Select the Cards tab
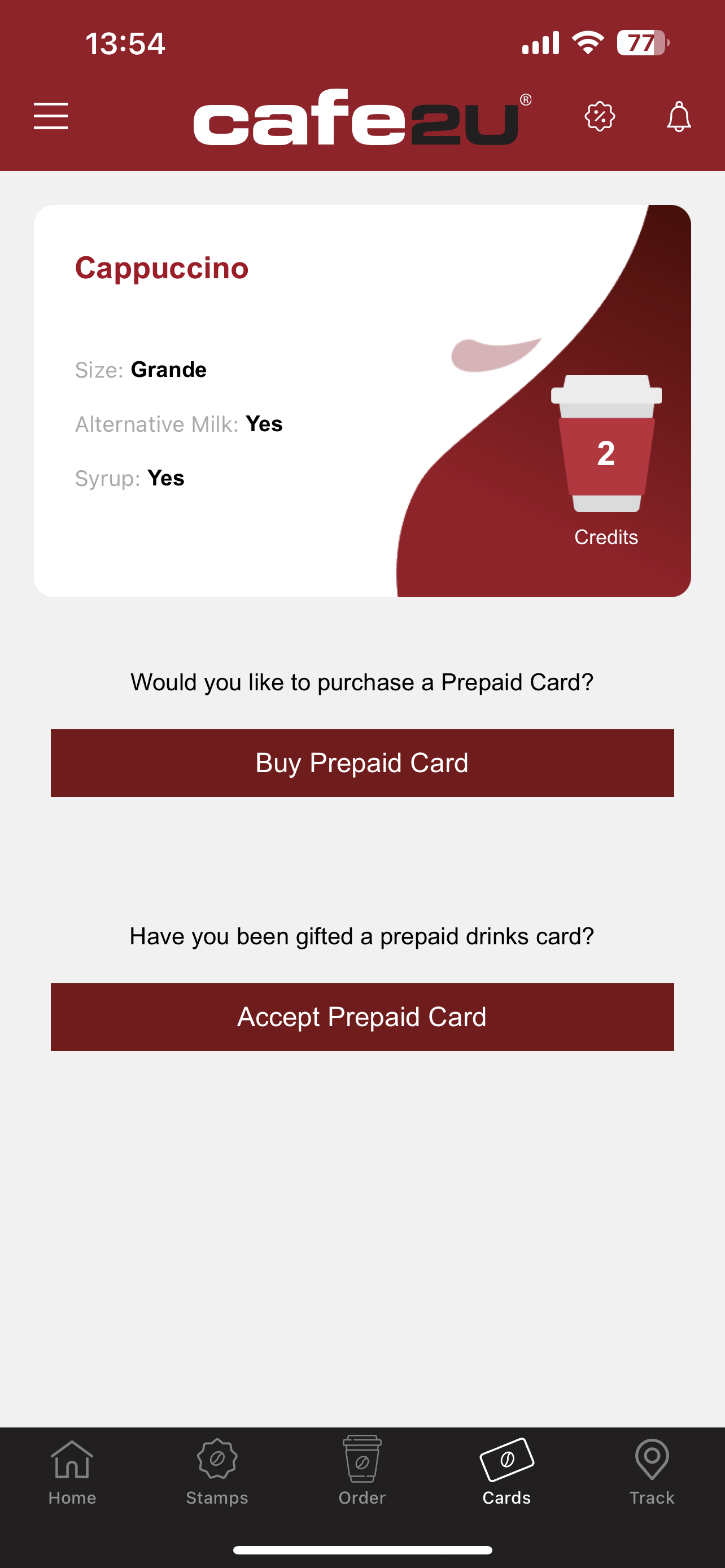 [x=506, y=1470]
